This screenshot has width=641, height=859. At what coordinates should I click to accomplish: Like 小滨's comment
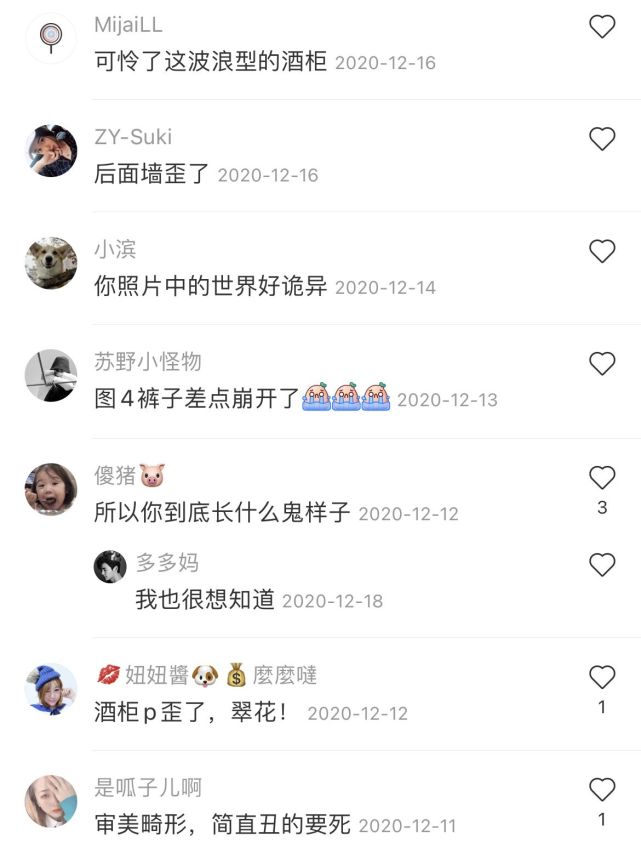point(602,251)
